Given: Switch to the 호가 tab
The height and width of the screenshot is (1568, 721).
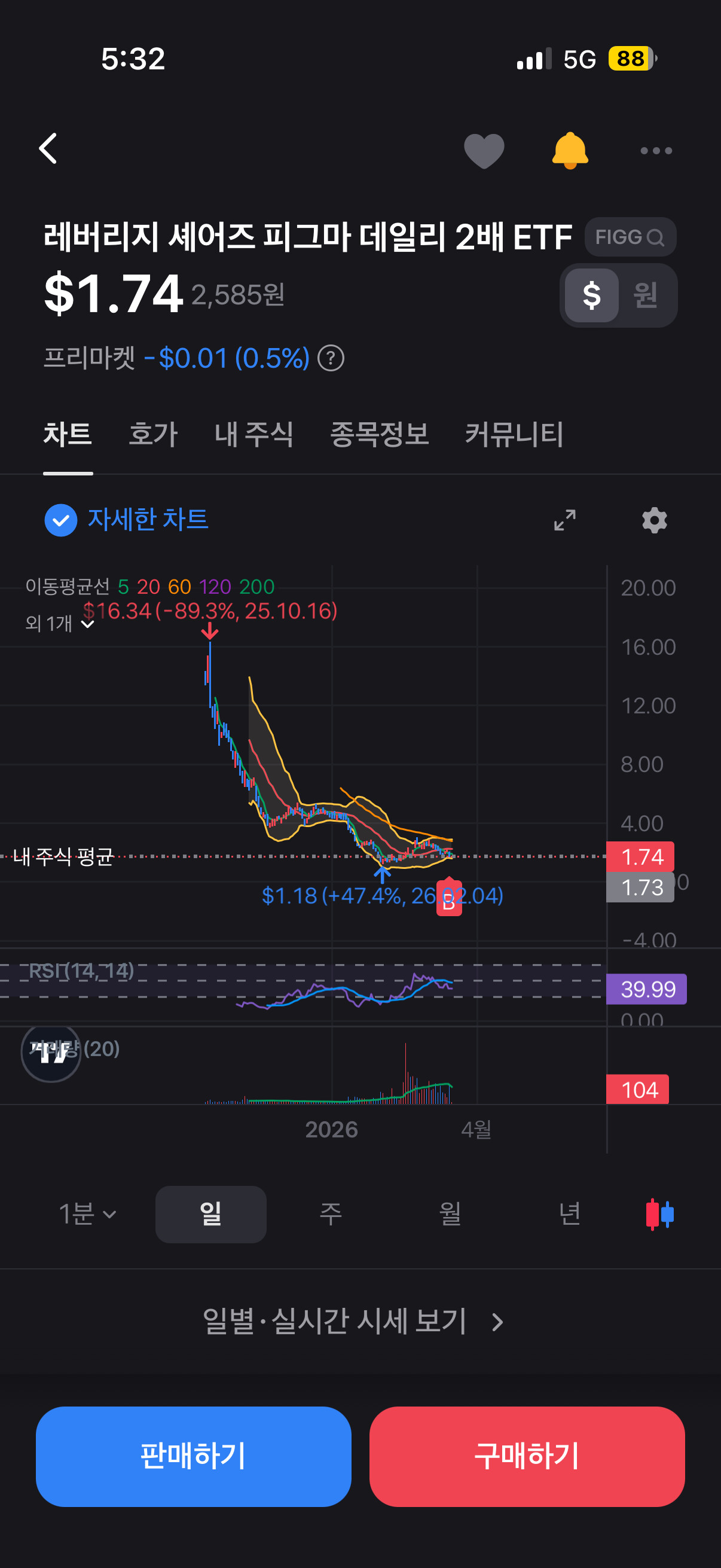Looking at the screenshot, I should click(x=152, y=434).
